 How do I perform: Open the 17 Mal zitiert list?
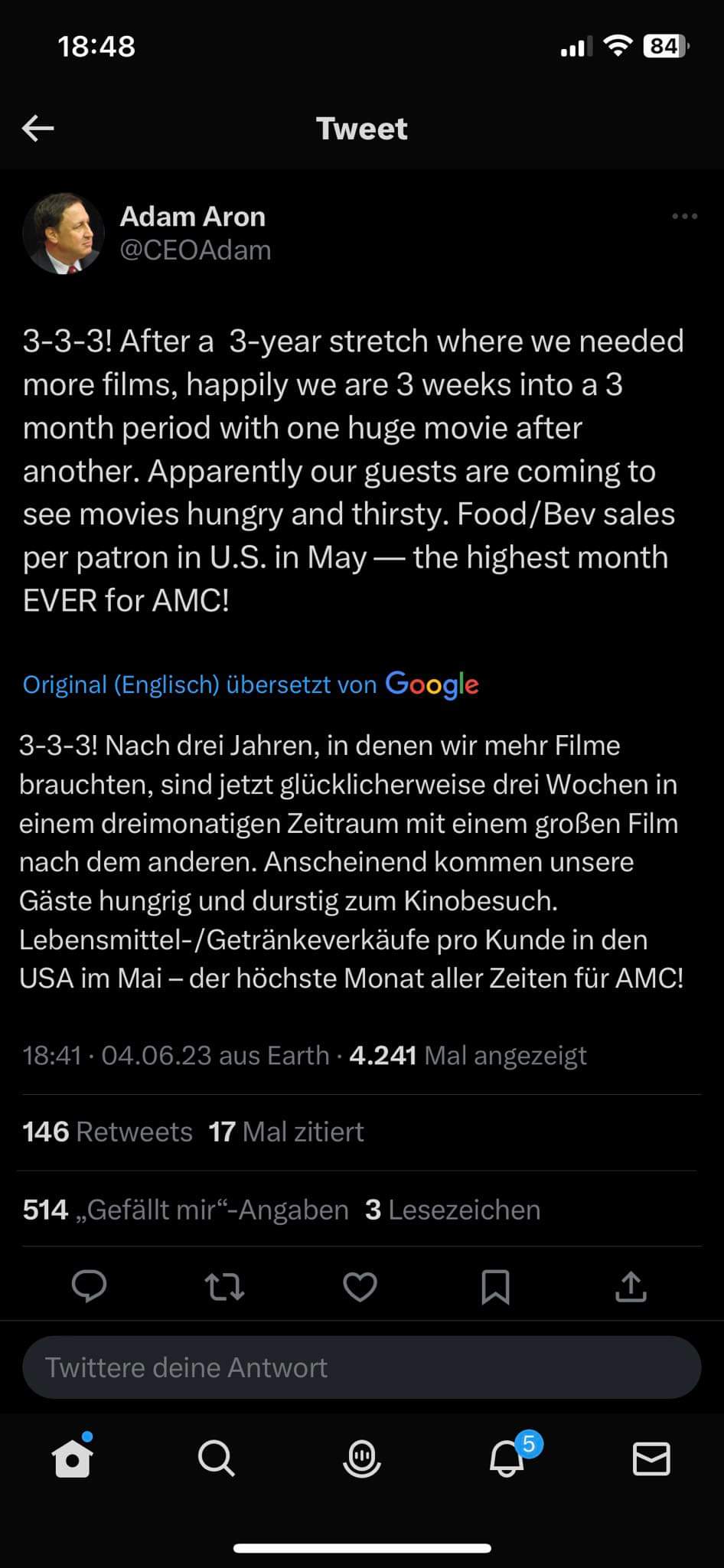(286, 1132)
